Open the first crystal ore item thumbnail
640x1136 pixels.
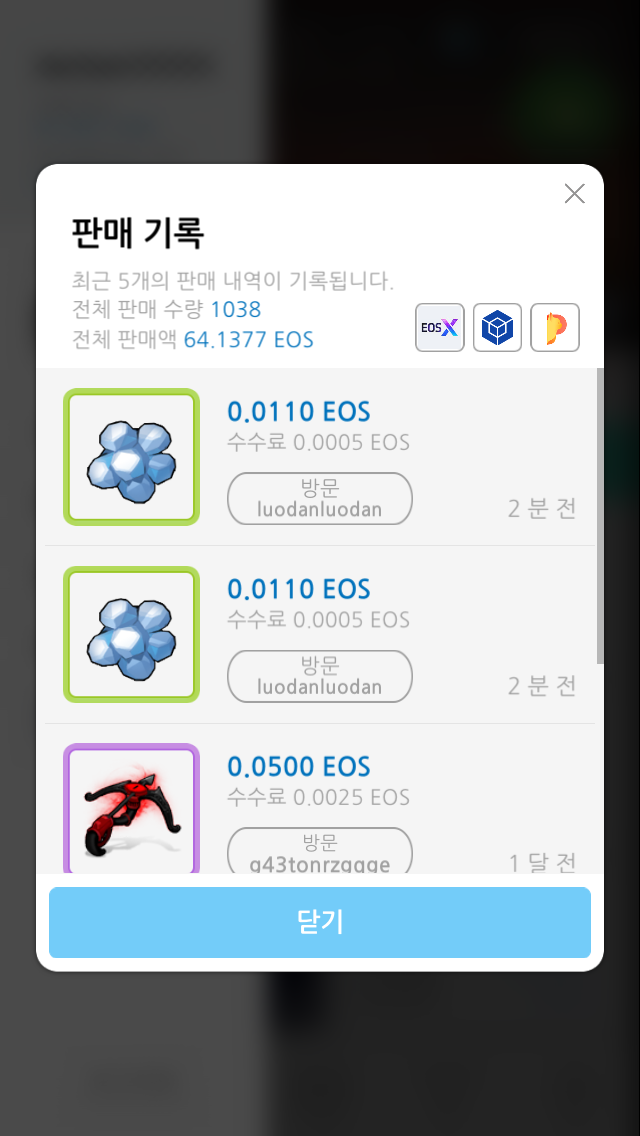132,457
